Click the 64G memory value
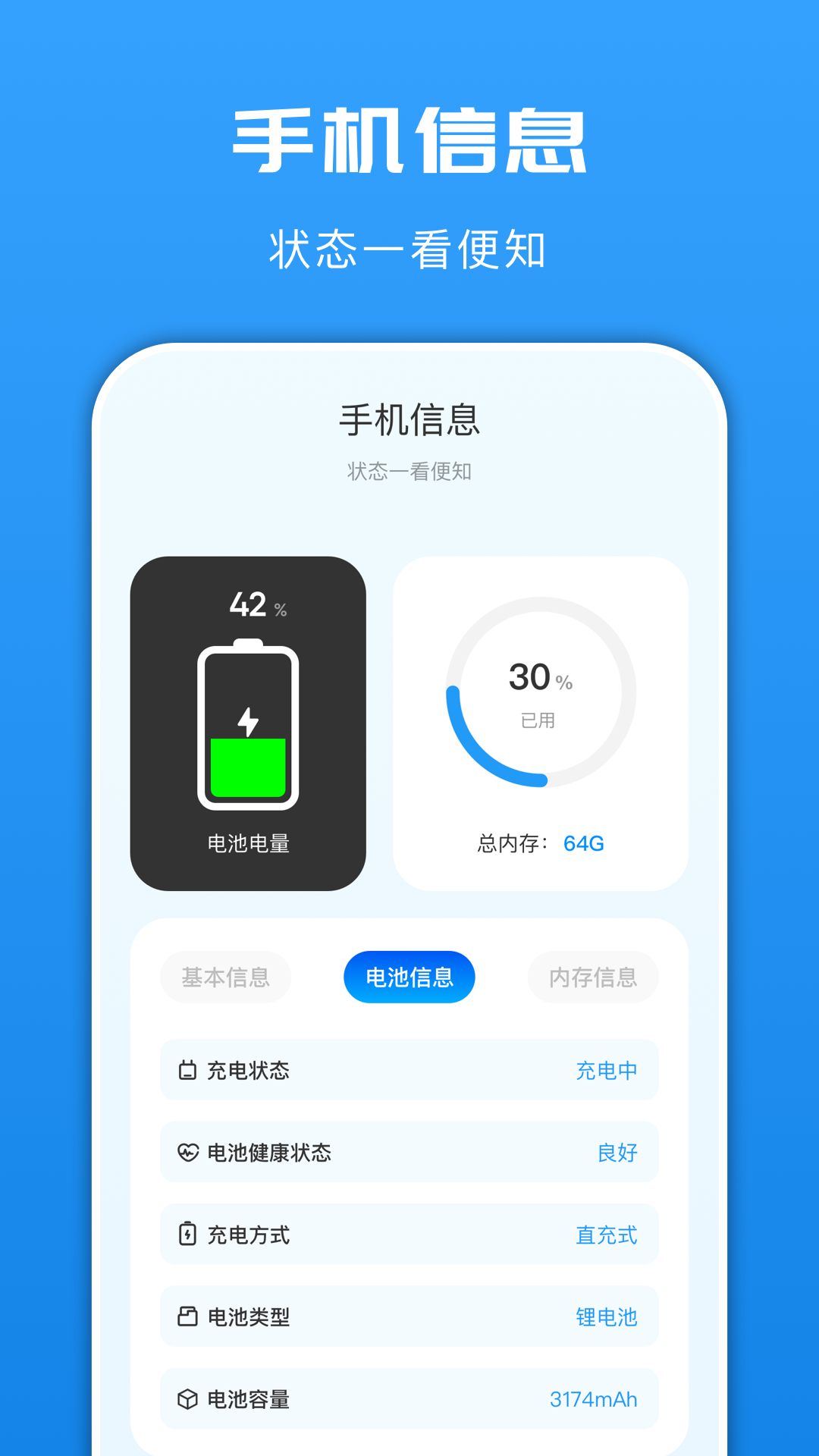Image resolution: width=819 pixels, height=1456 pixels. pos(584,843)
